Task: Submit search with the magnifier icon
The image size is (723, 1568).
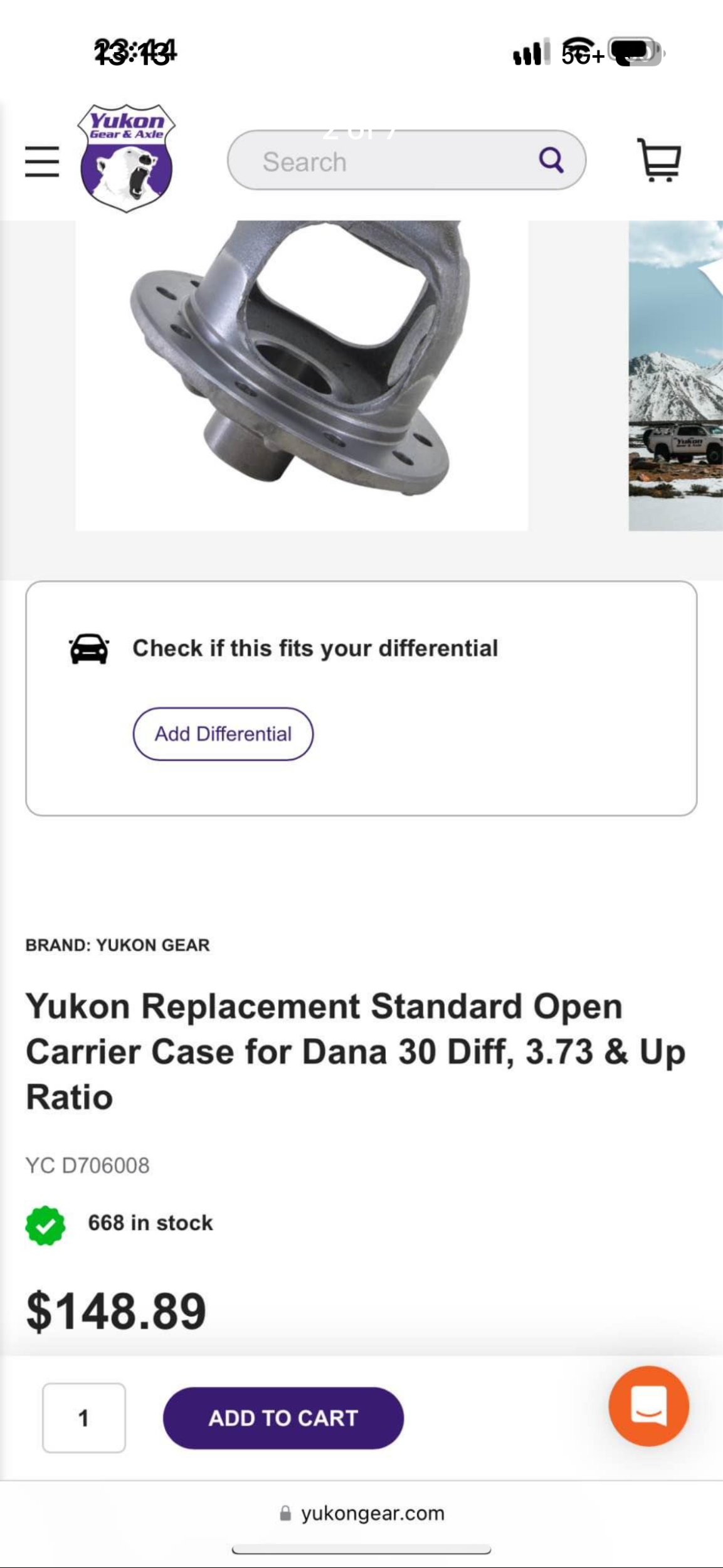Action: [551, 160]
